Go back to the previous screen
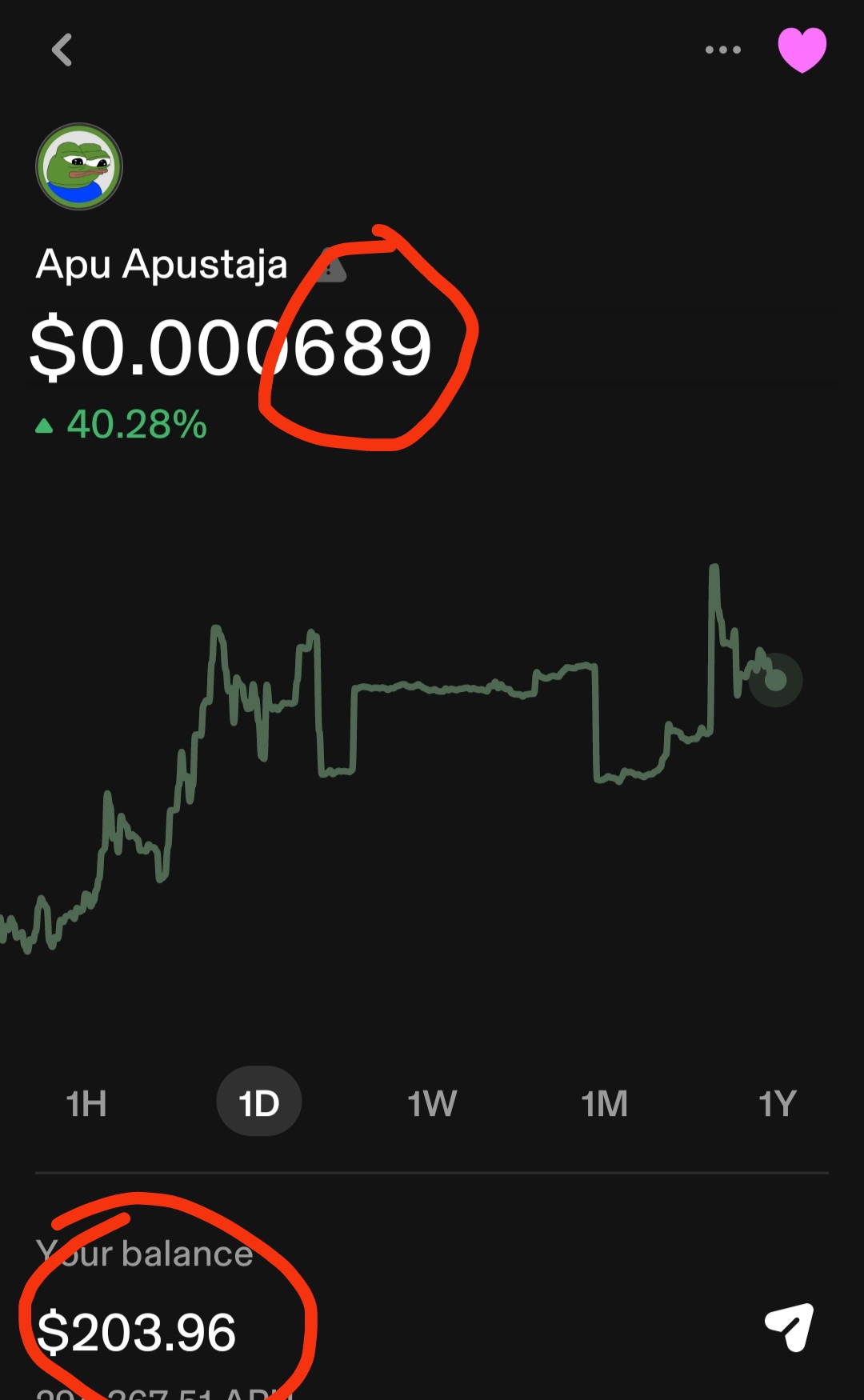 (x=62, y=50)
